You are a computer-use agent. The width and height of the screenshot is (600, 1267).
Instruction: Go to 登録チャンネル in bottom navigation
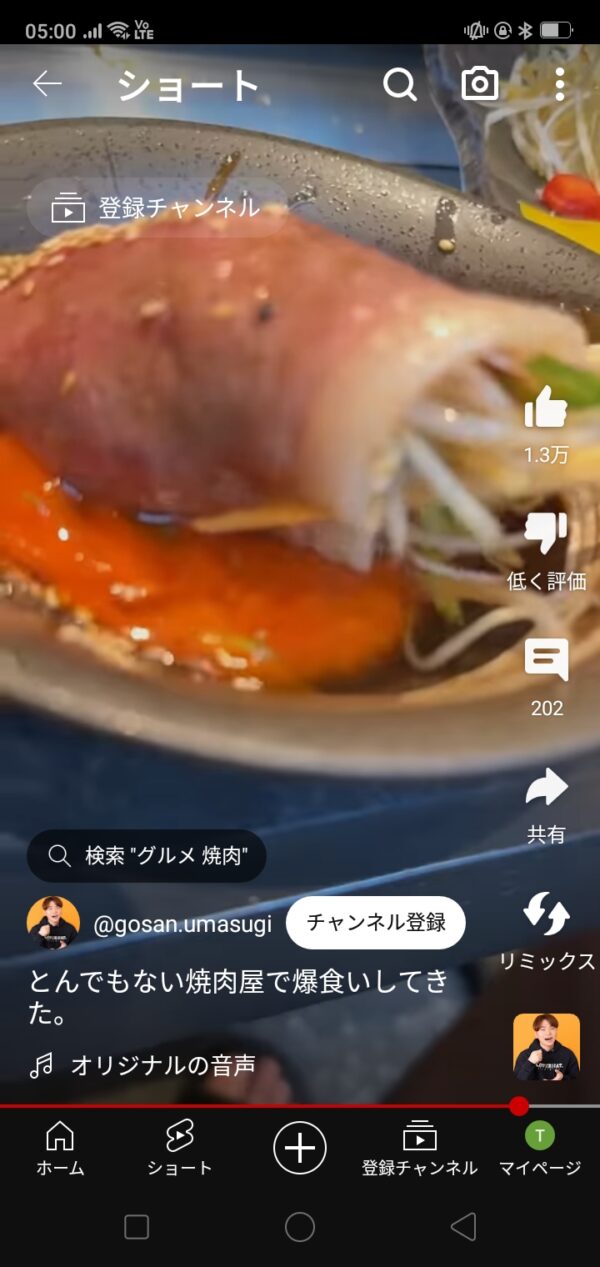tap(420, 1147)
